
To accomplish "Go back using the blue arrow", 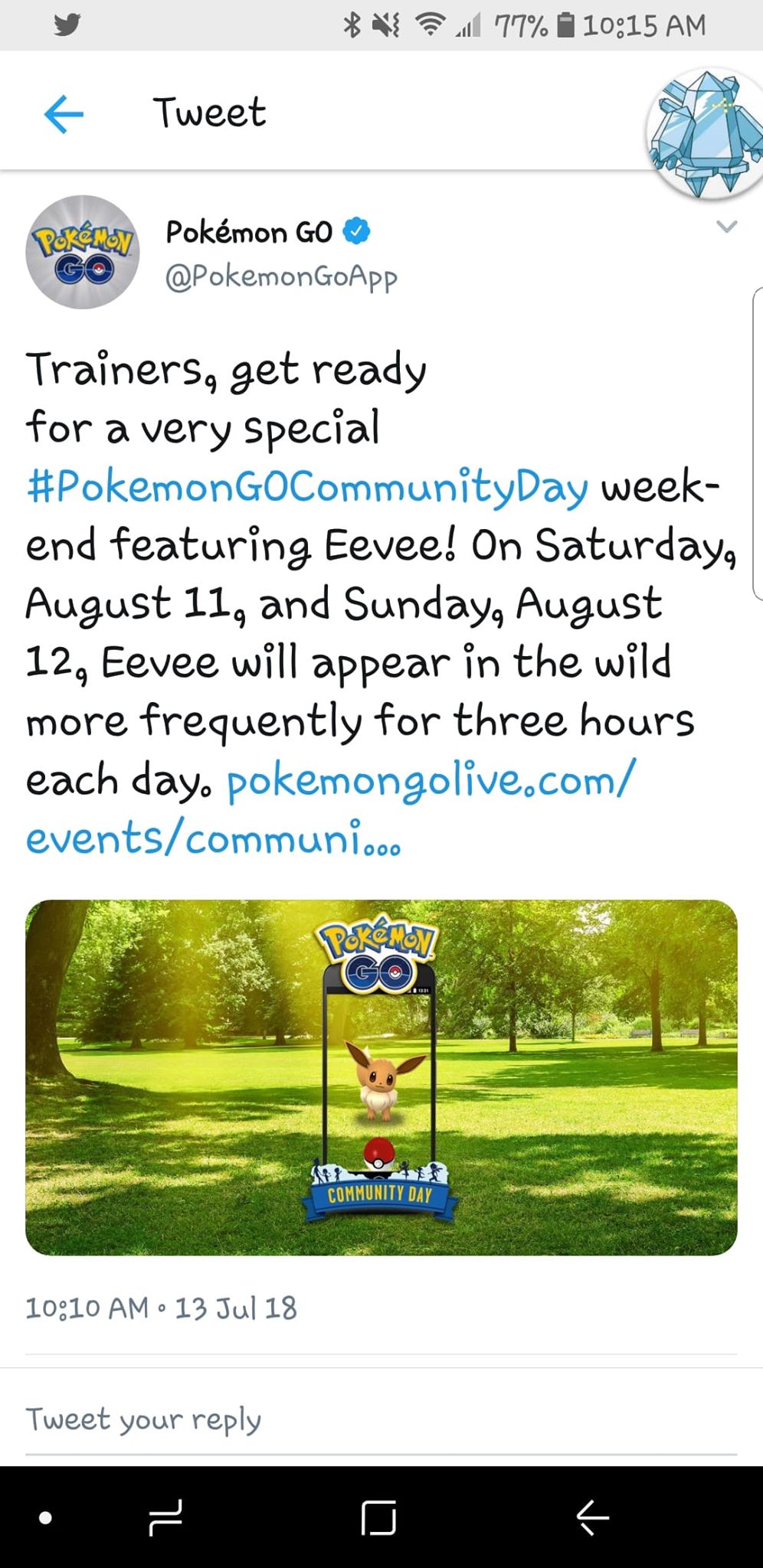I will (64, 114).
